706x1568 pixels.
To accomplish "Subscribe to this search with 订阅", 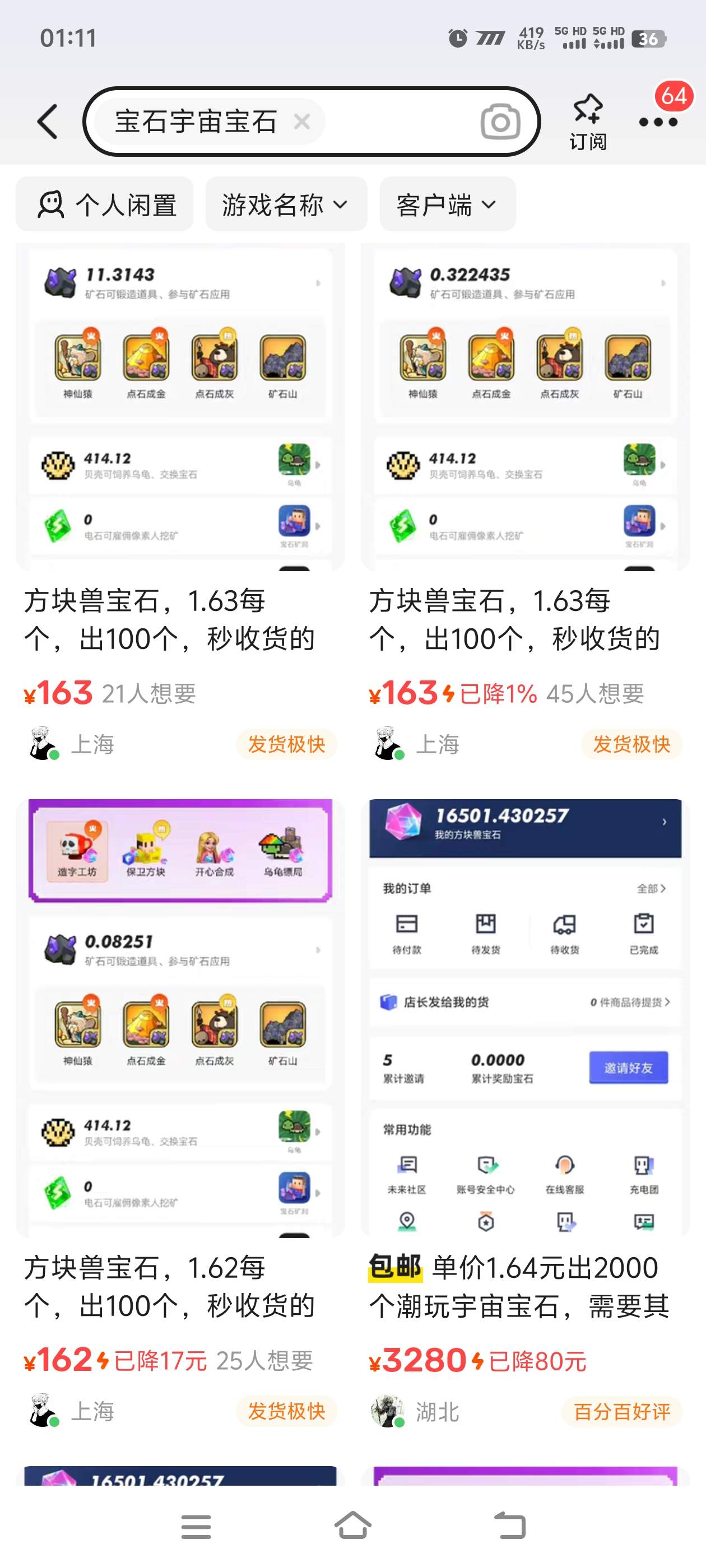I will 587,122.
